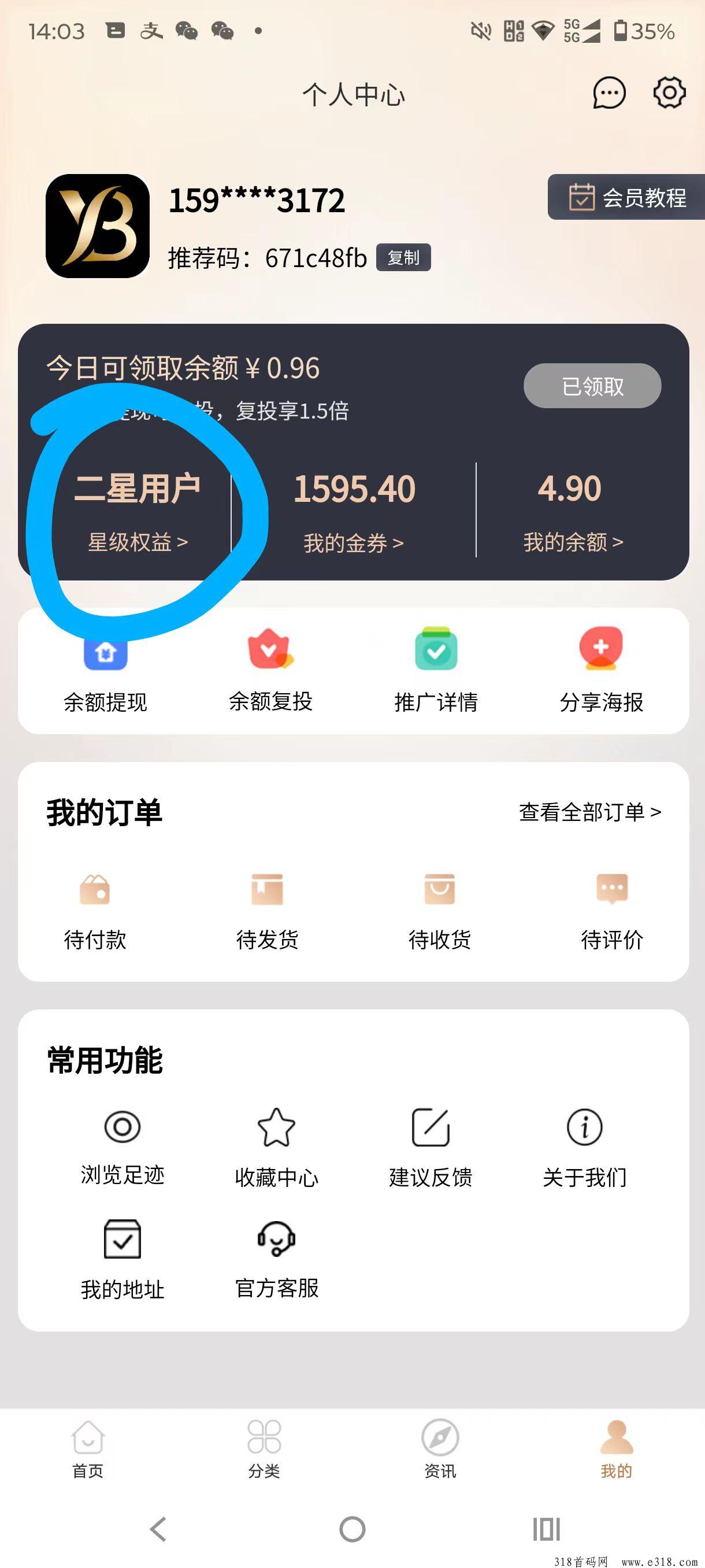Tap the system back button
Viewport: 705px width, 1568px height.
click(x=158, y=1529)
